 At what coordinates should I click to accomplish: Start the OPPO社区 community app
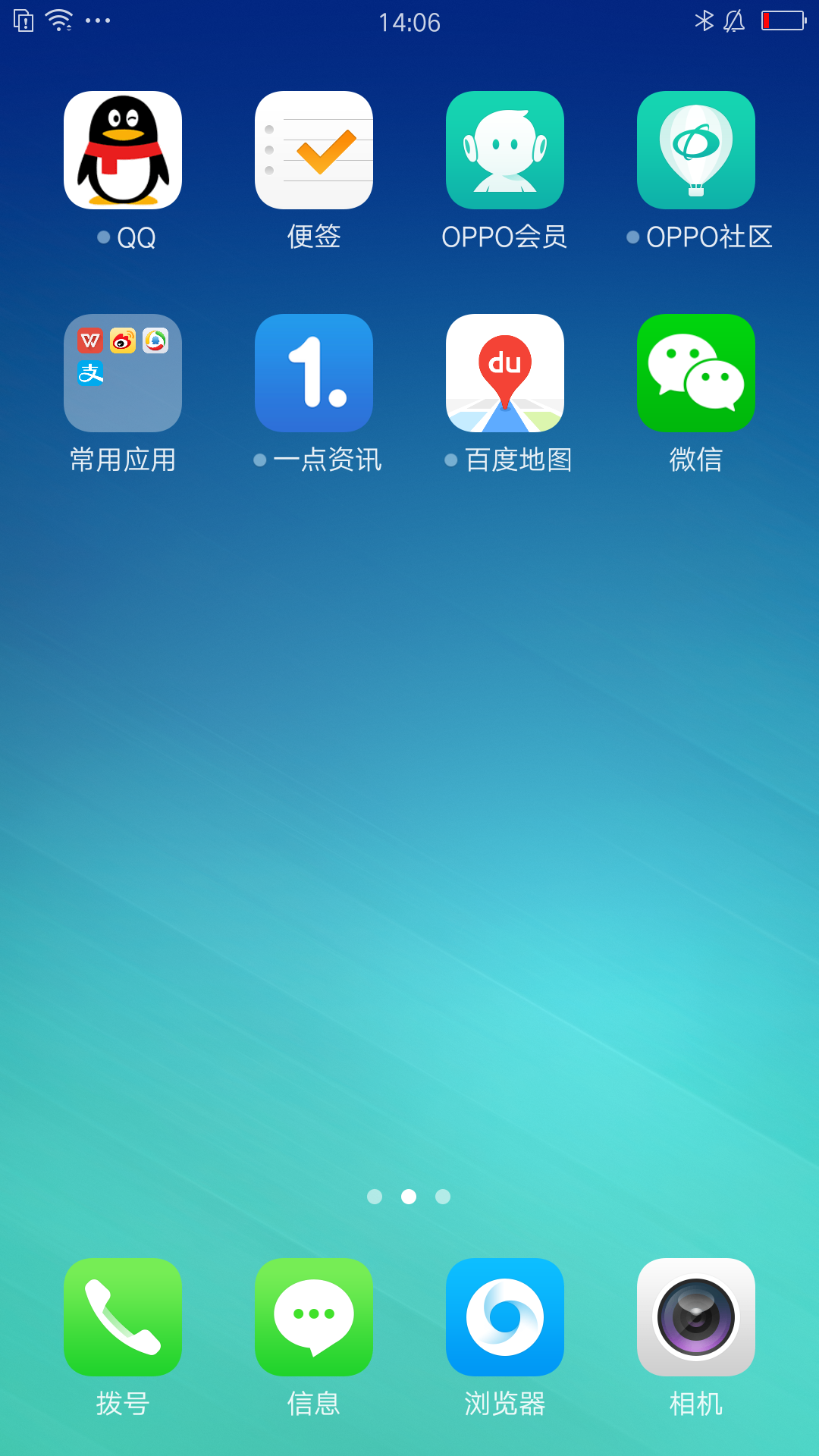(695, 149)
